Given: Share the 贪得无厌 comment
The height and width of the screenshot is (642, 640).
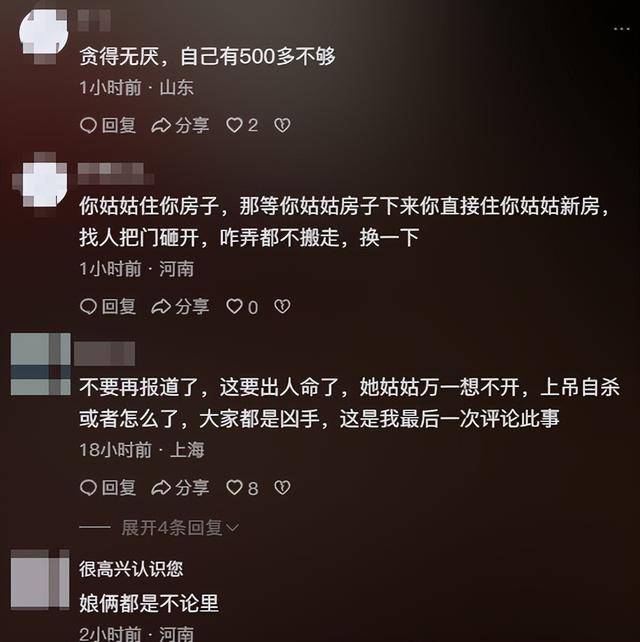Looking at the screenshot, I should pyautogui.click(x=180, y=125).
